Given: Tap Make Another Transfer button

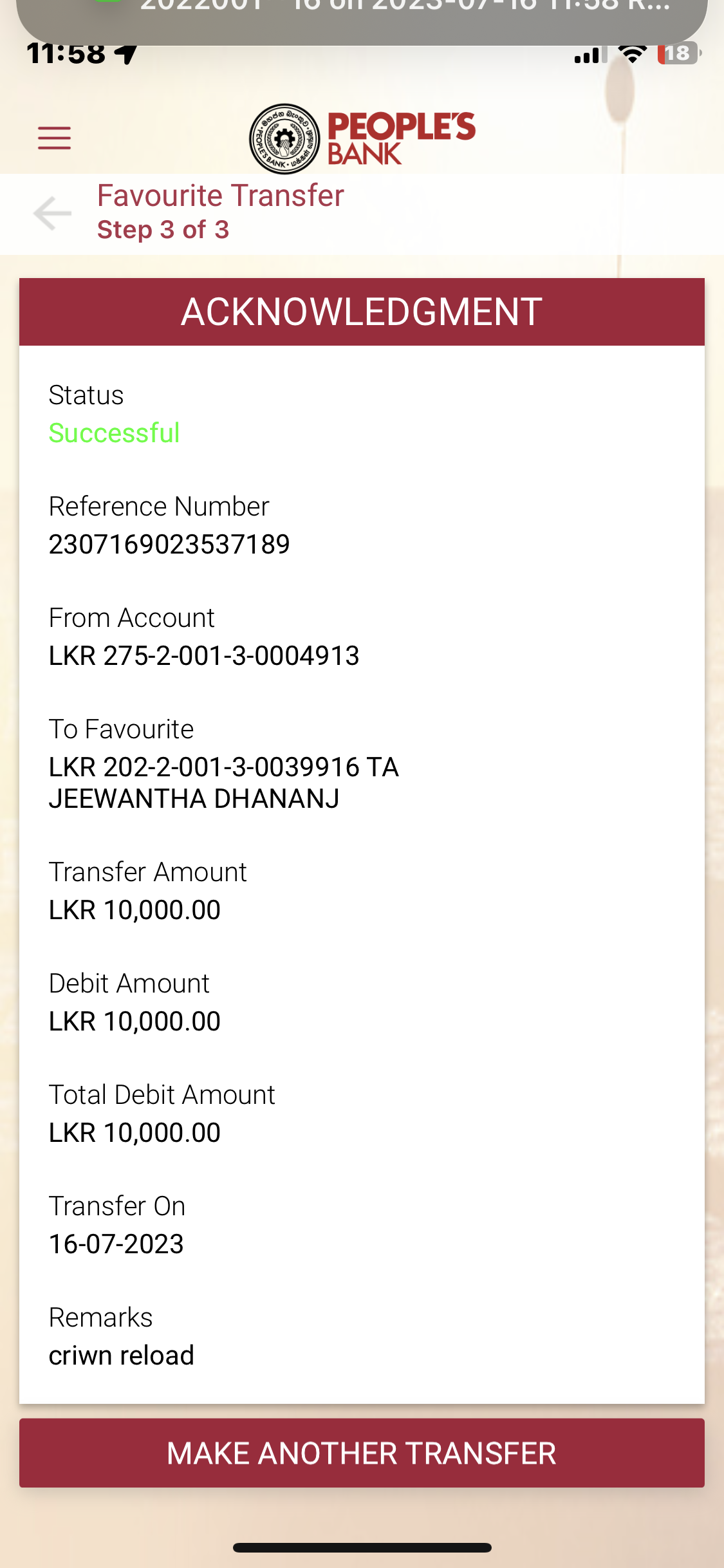Looking at the screenshot, I should (x=362, y=1453).
